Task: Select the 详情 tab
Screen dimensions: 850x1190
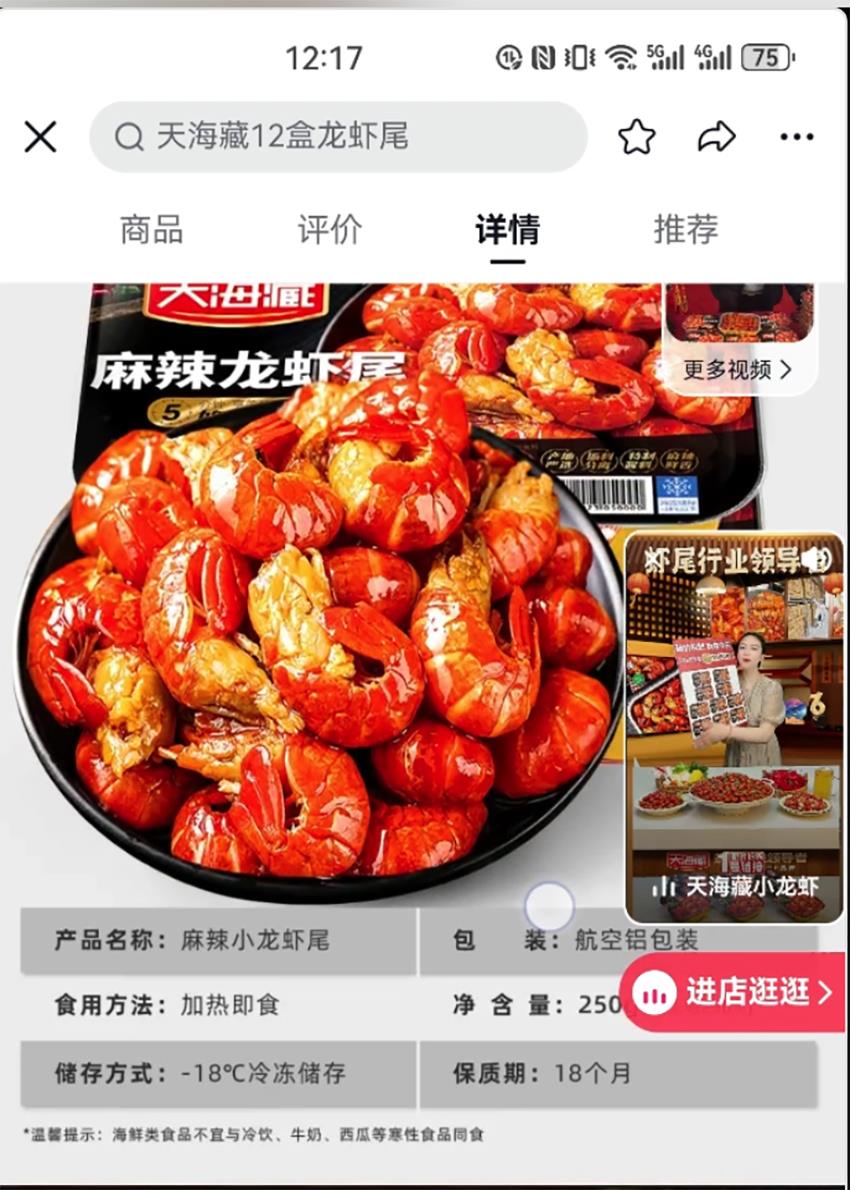Action: [507, 230]
